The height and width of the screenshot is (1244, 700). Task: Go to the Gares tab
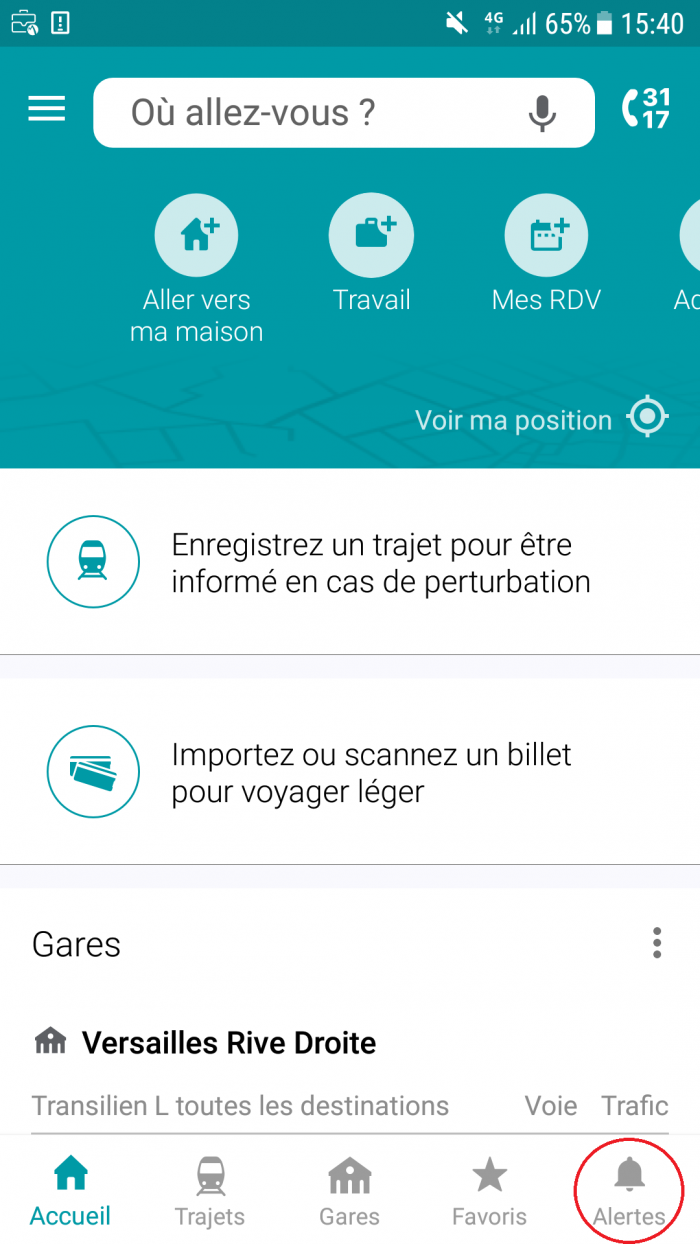click(x=350, y=1191)
